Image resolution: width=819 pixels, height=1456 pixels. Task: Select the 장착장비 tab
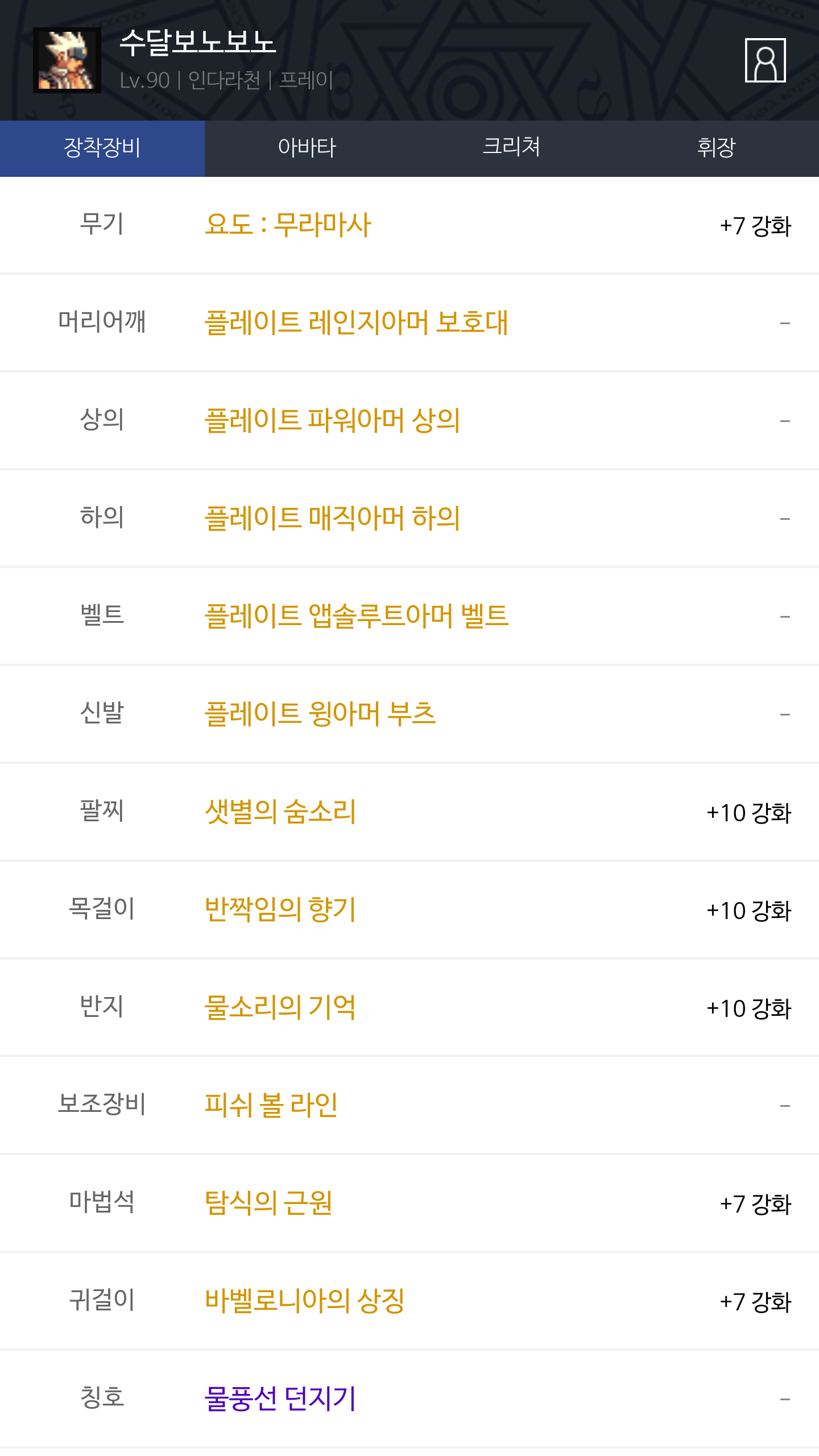102,148
